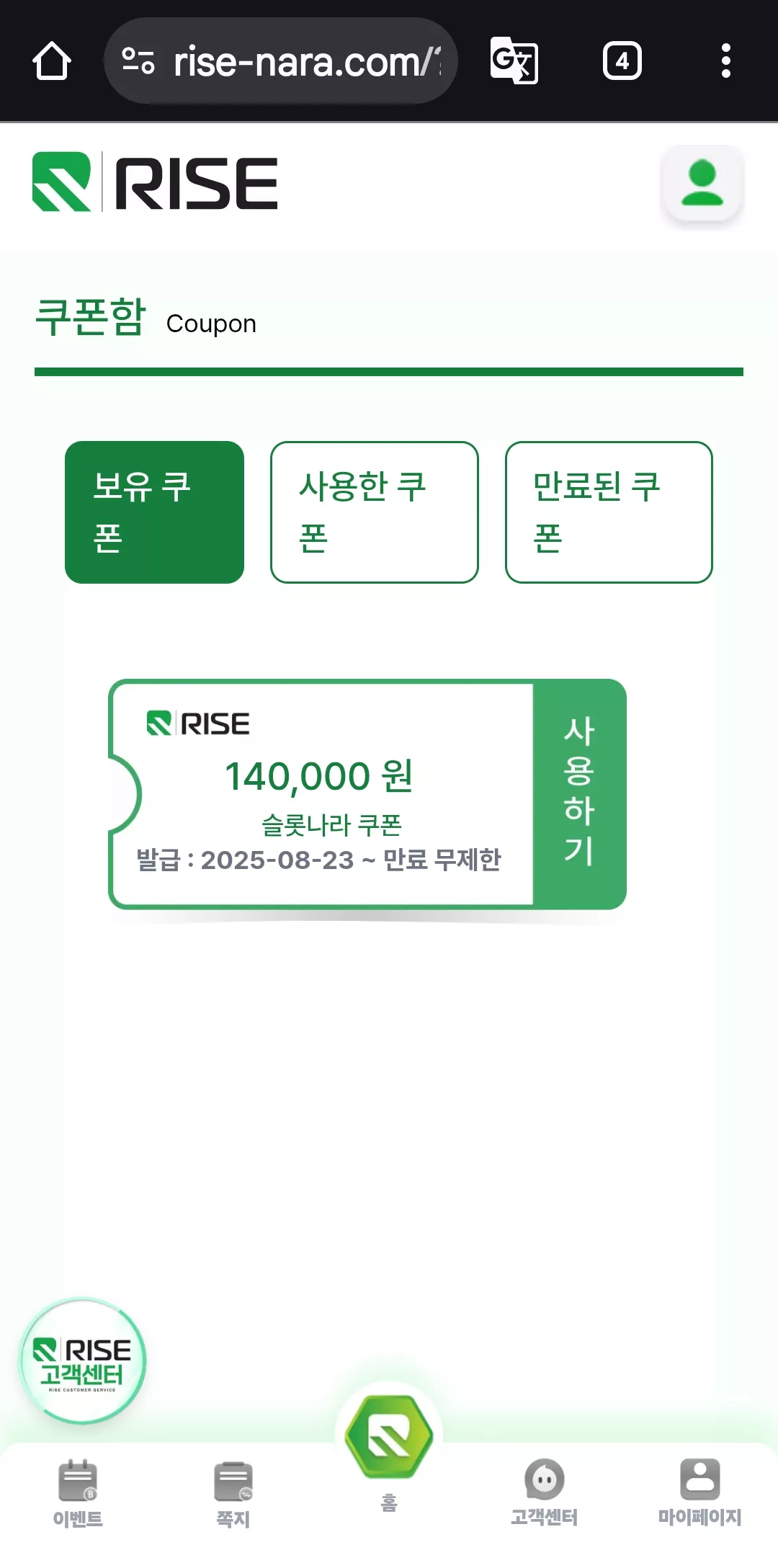The height and width of the screenshot is (1568, 778).
Task: Switch to the 마이페이지 tab
Action: (x=700, y=1493)
